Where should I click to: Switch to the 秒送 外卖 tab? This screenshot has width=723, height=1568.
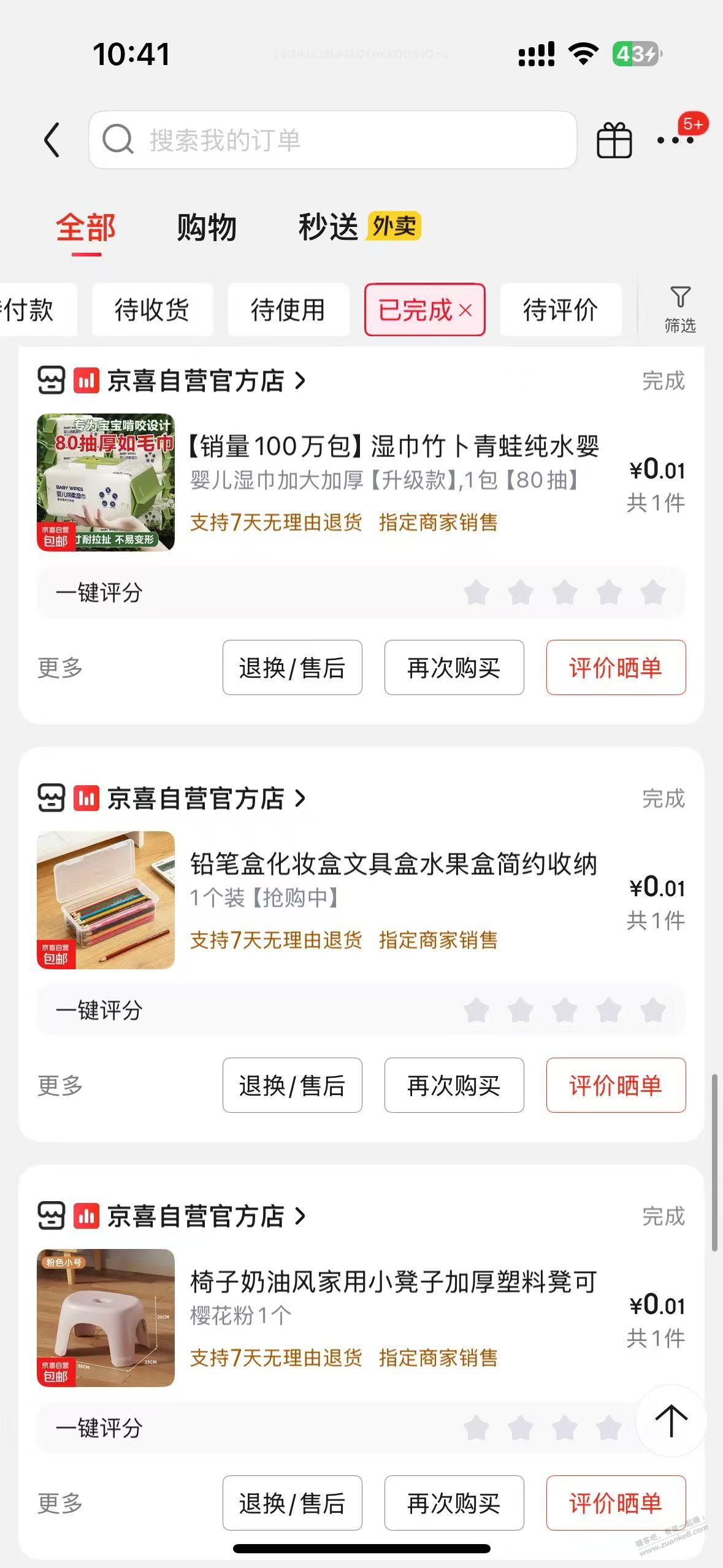pos(359,228)
